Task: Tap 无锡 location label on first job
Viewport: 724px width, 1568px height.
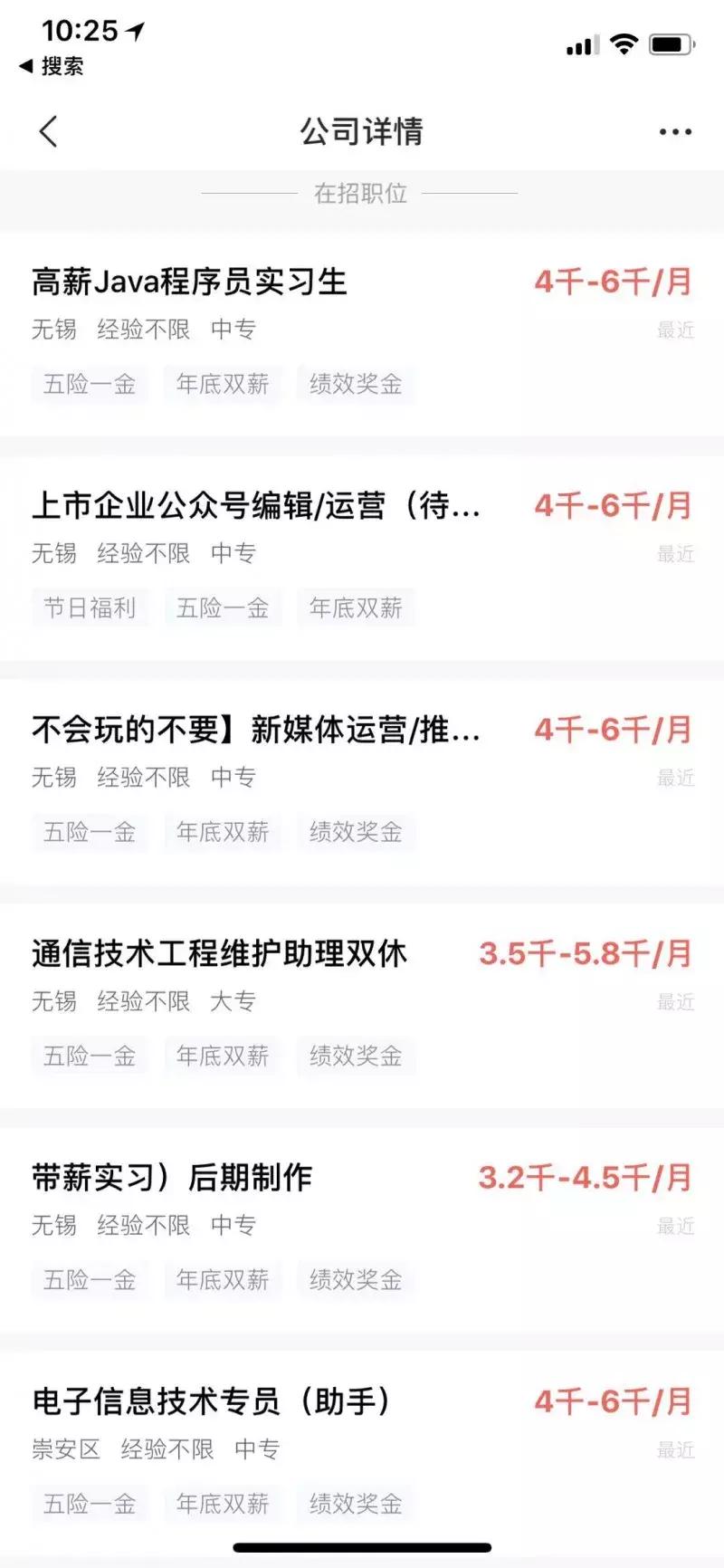Action: tap(54, 330)
